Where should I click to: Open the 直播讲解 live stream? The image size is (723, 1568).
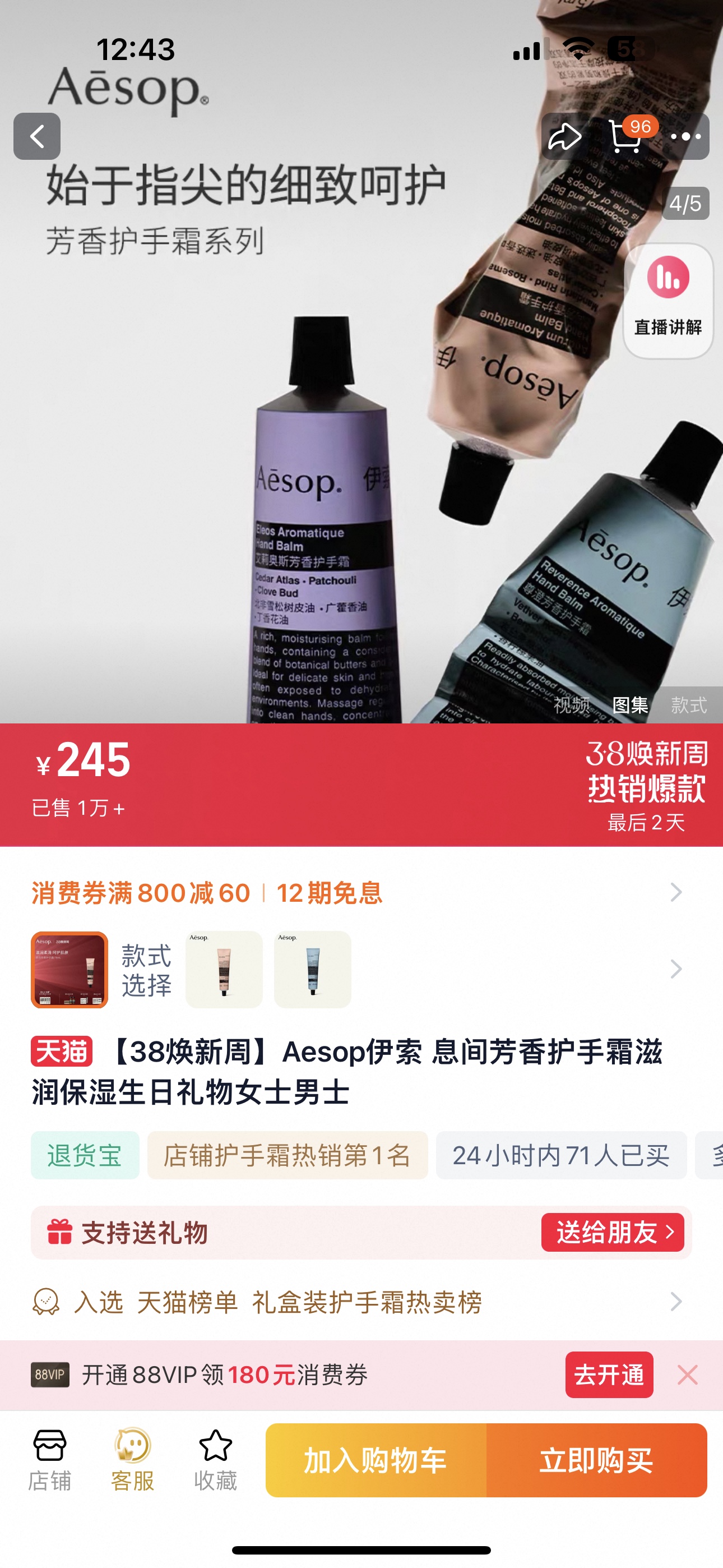point(668,301)
